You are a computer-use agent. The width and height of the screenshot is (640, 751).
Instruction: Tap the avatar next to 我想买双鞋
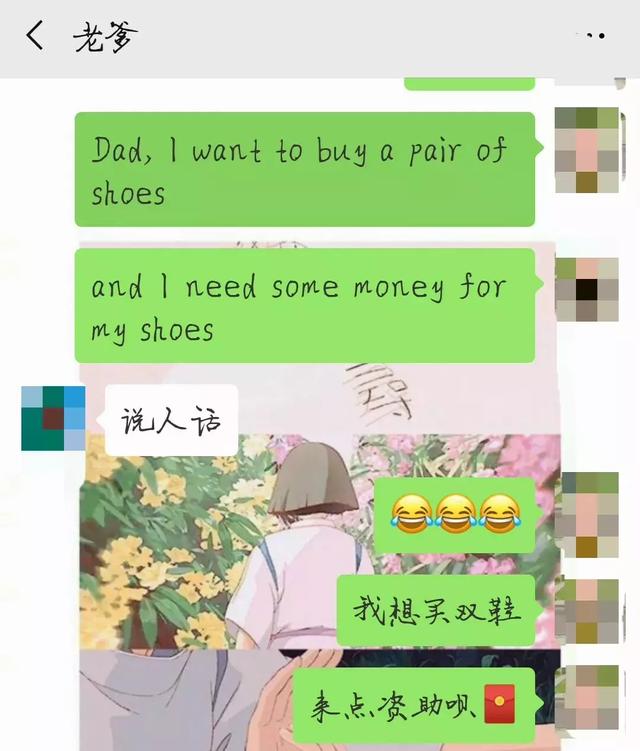pyautogui.click(x=587, y=609)
